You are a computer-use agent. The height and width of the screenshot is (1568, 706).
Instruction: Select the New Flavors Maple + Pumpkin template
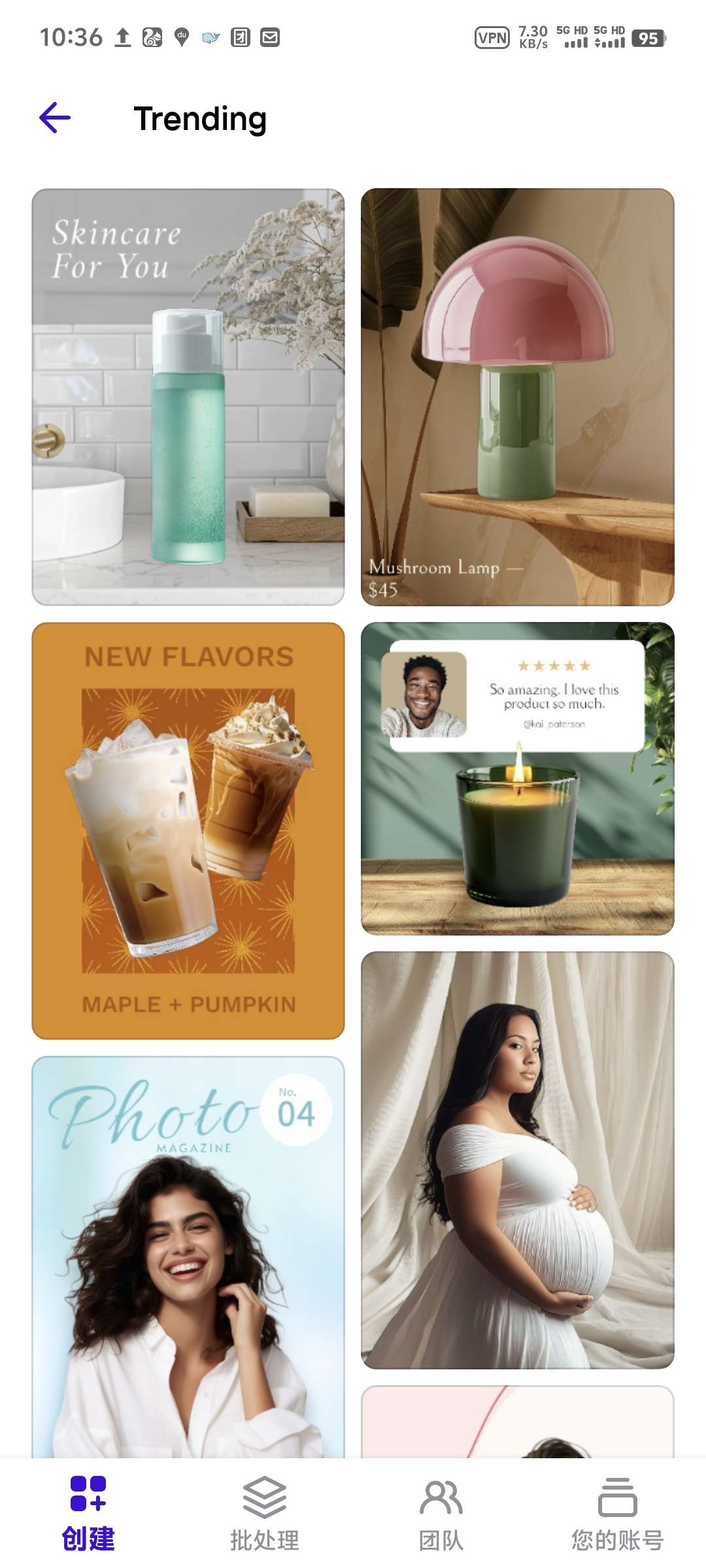click(188, 830)
